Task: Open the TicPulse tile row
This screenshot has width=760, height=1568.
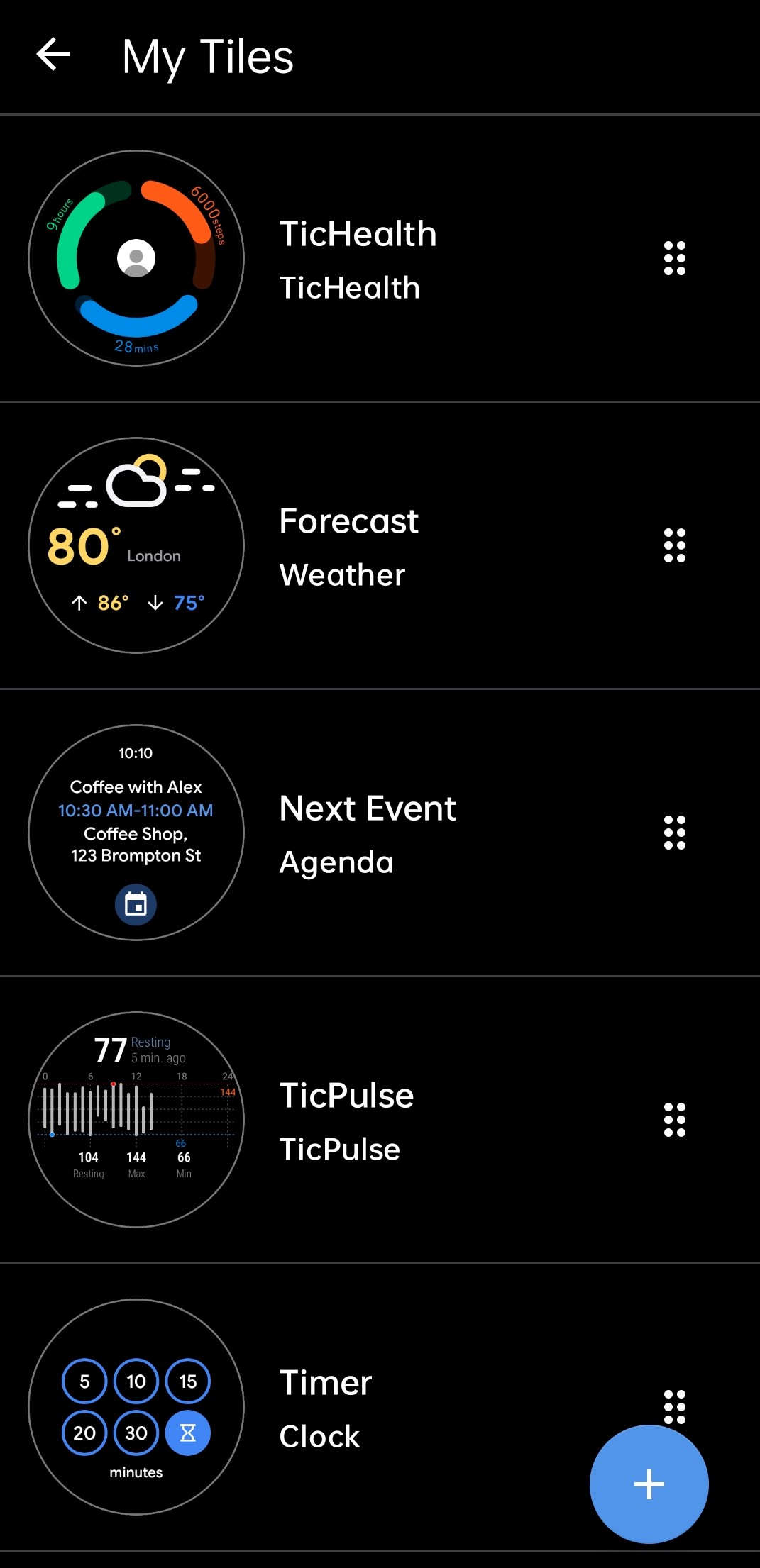Action: pyautogui.click(x=380, y=1120)
